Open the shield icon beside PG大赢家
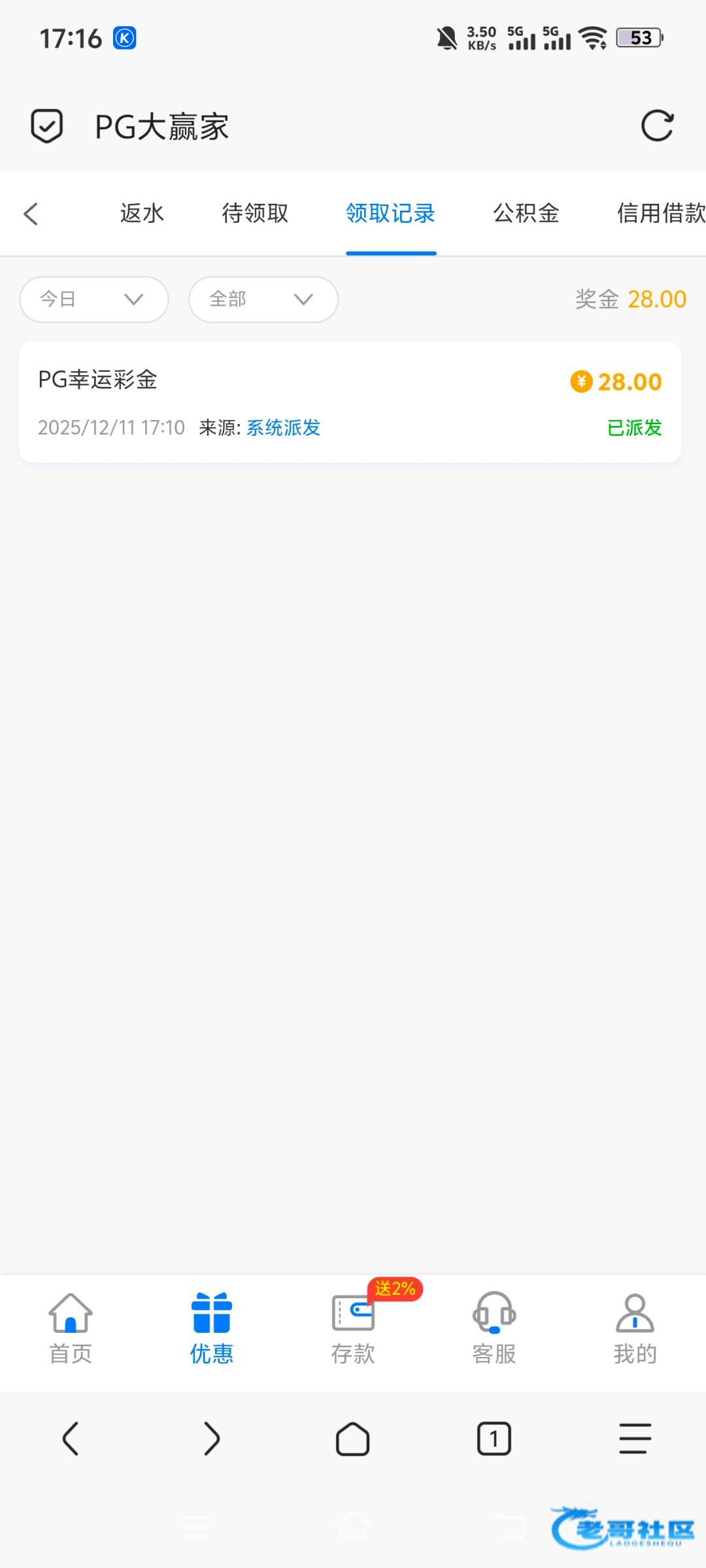Viewport: 706px width, 1568px height. tap(47, 125)
